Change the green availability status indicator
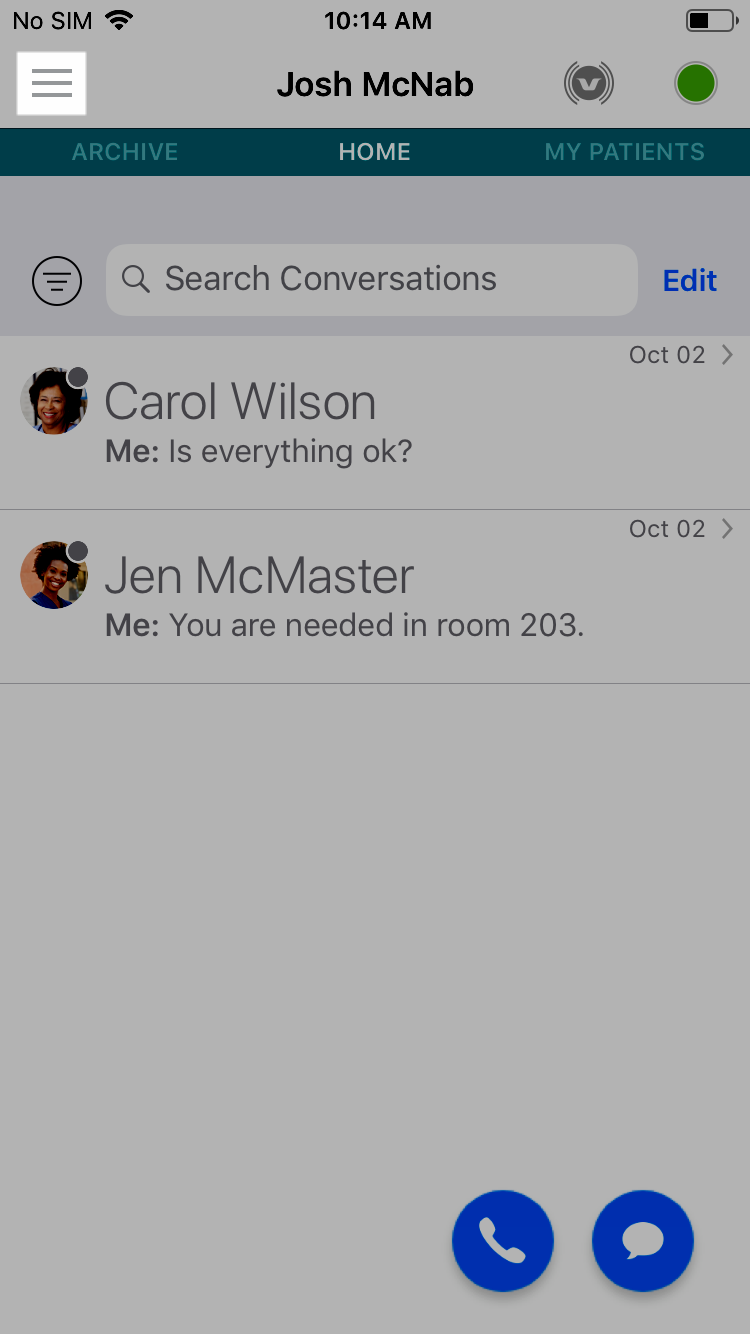The height and width of the screenshot is (1334, 750). coord(695,83)
